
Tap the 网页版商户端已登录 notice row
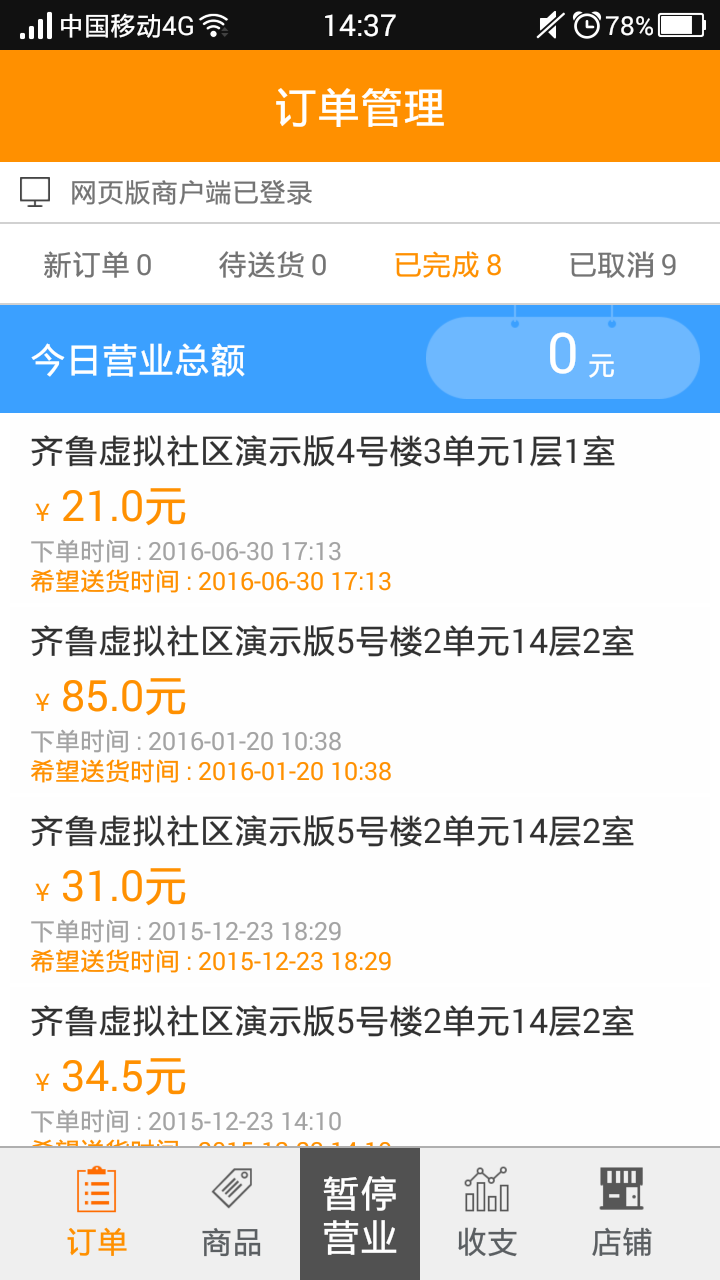click(360, 192)
